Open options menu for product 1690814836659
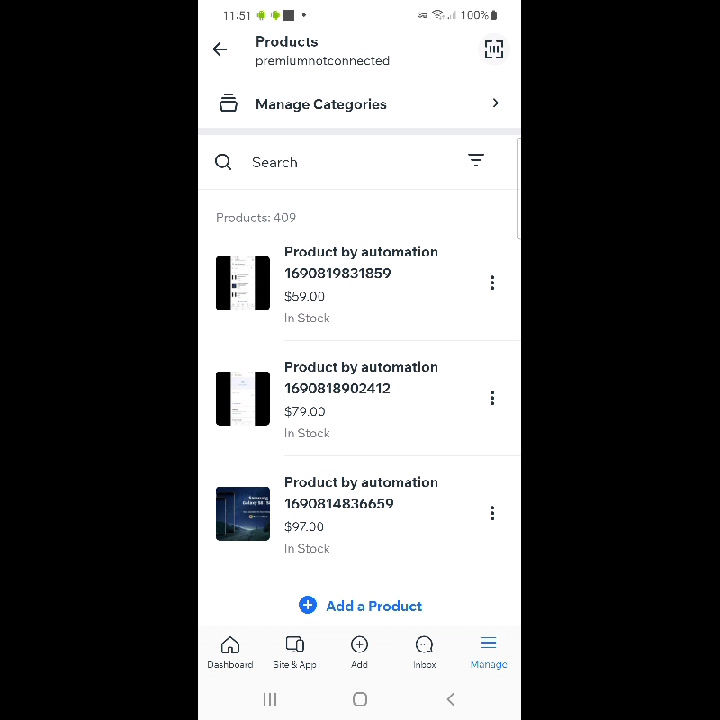The width and height of the screenshot is (720, 720). (492, 513)
